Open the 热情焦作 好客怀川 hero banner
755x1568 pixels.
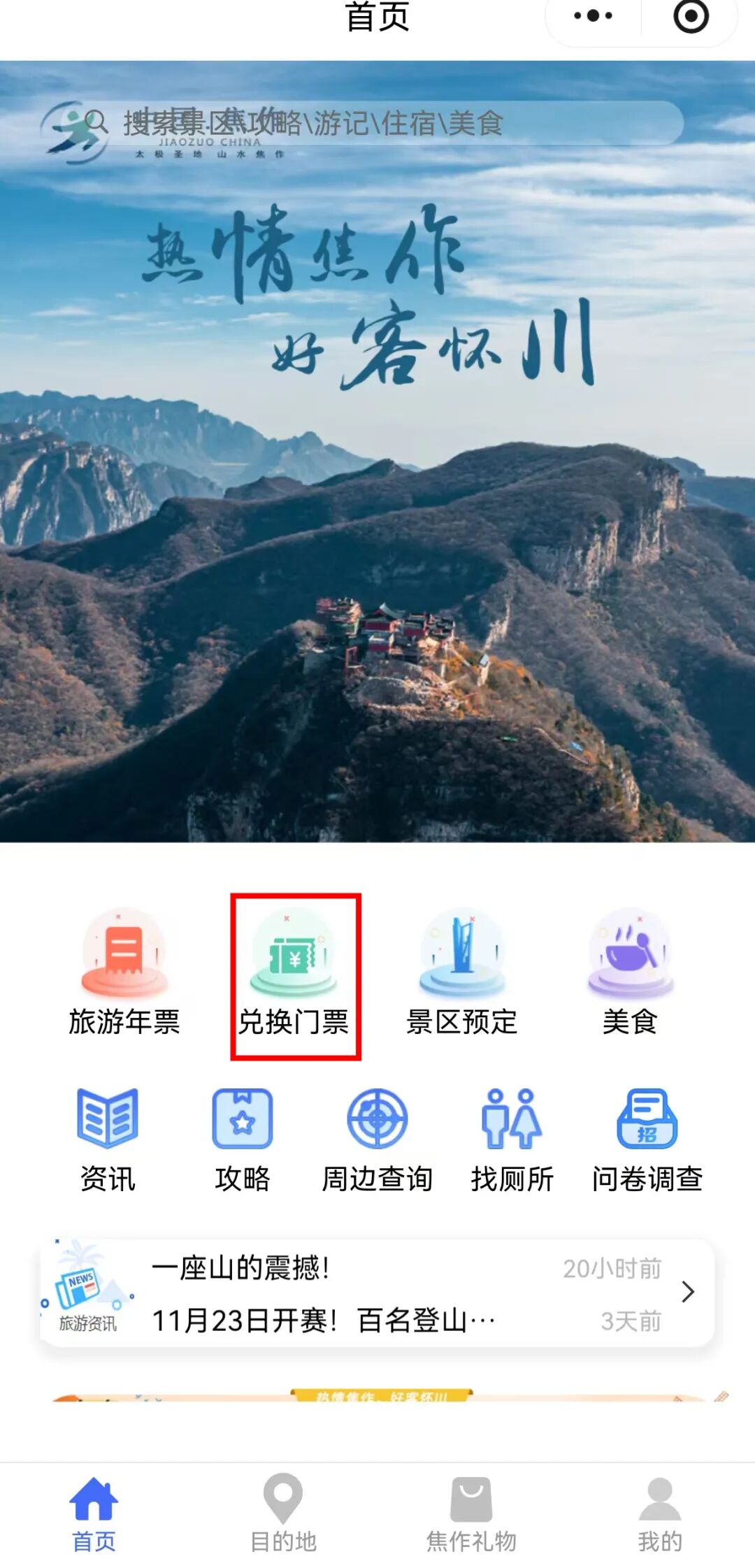click(x=377, y=489)
